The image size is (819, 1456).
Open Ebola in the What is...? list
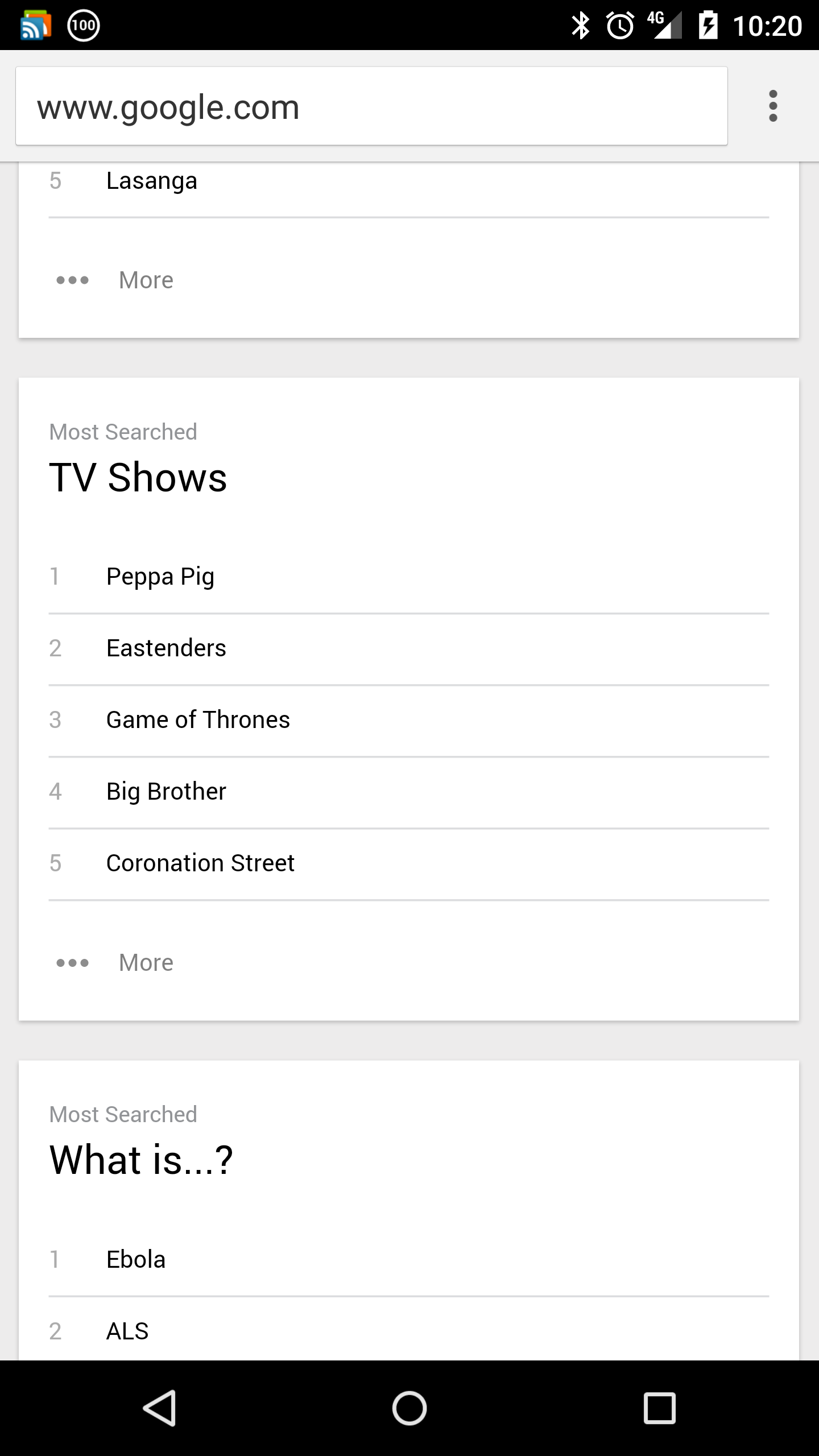coord(409,1260)
